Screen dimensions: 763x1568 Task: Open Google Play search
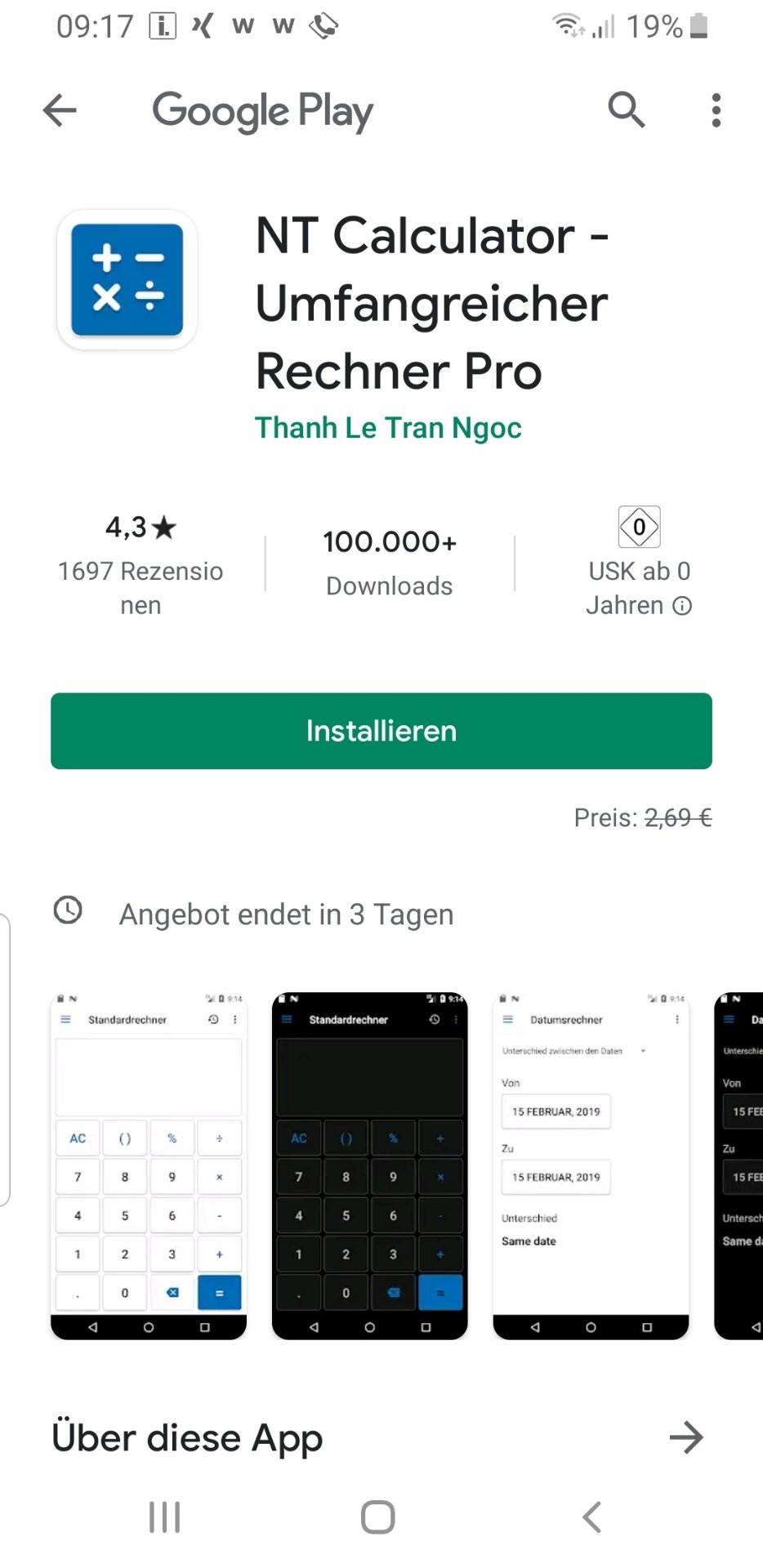tap(627, 110)
